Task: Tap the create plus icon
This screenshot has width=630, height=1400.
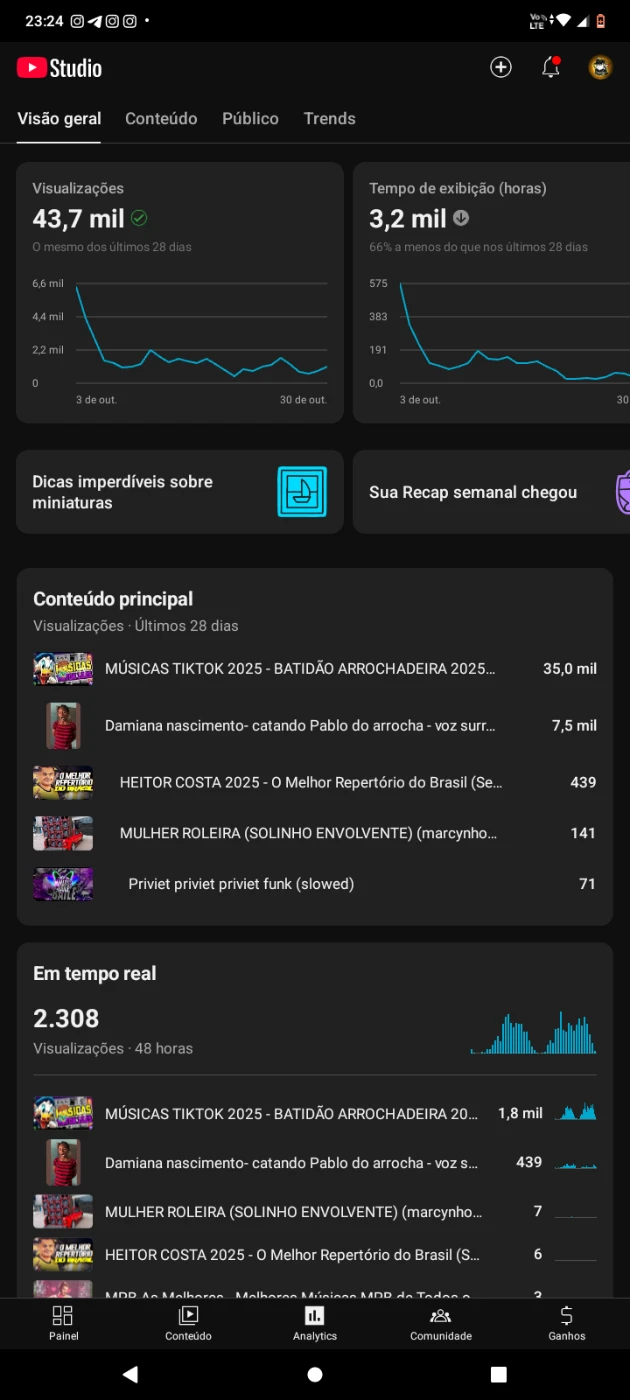Action: (x=500, y=67)
